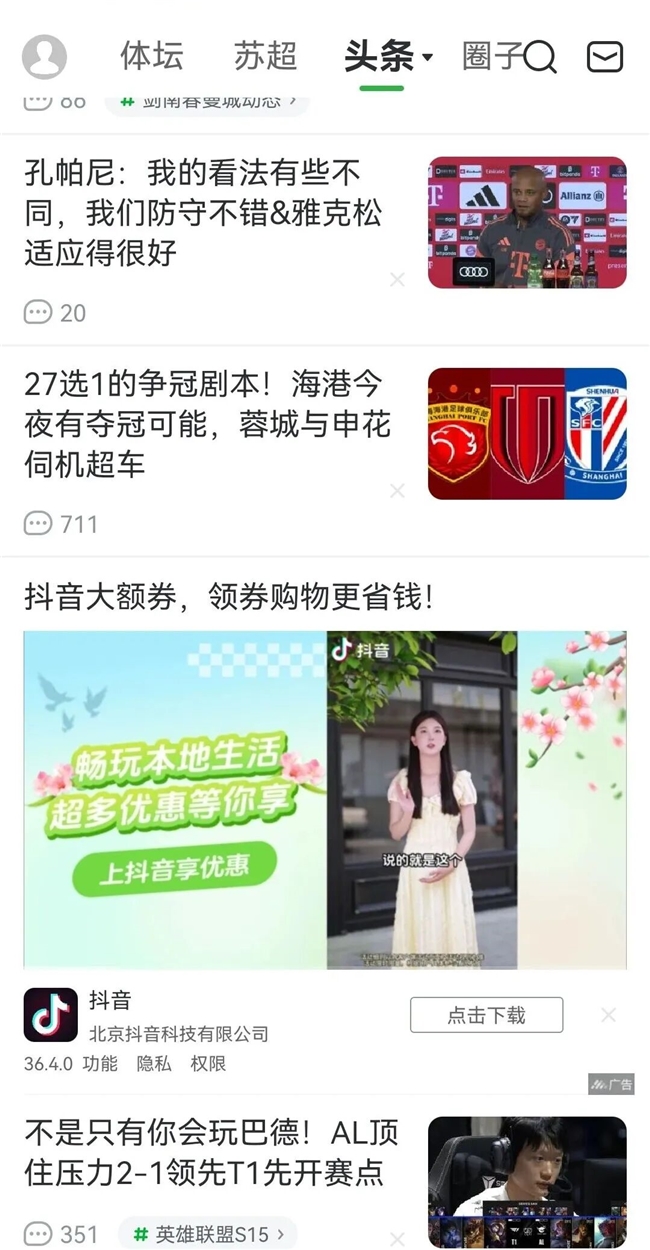Dismiss the 孔帕尼 article

coord(397,280)
